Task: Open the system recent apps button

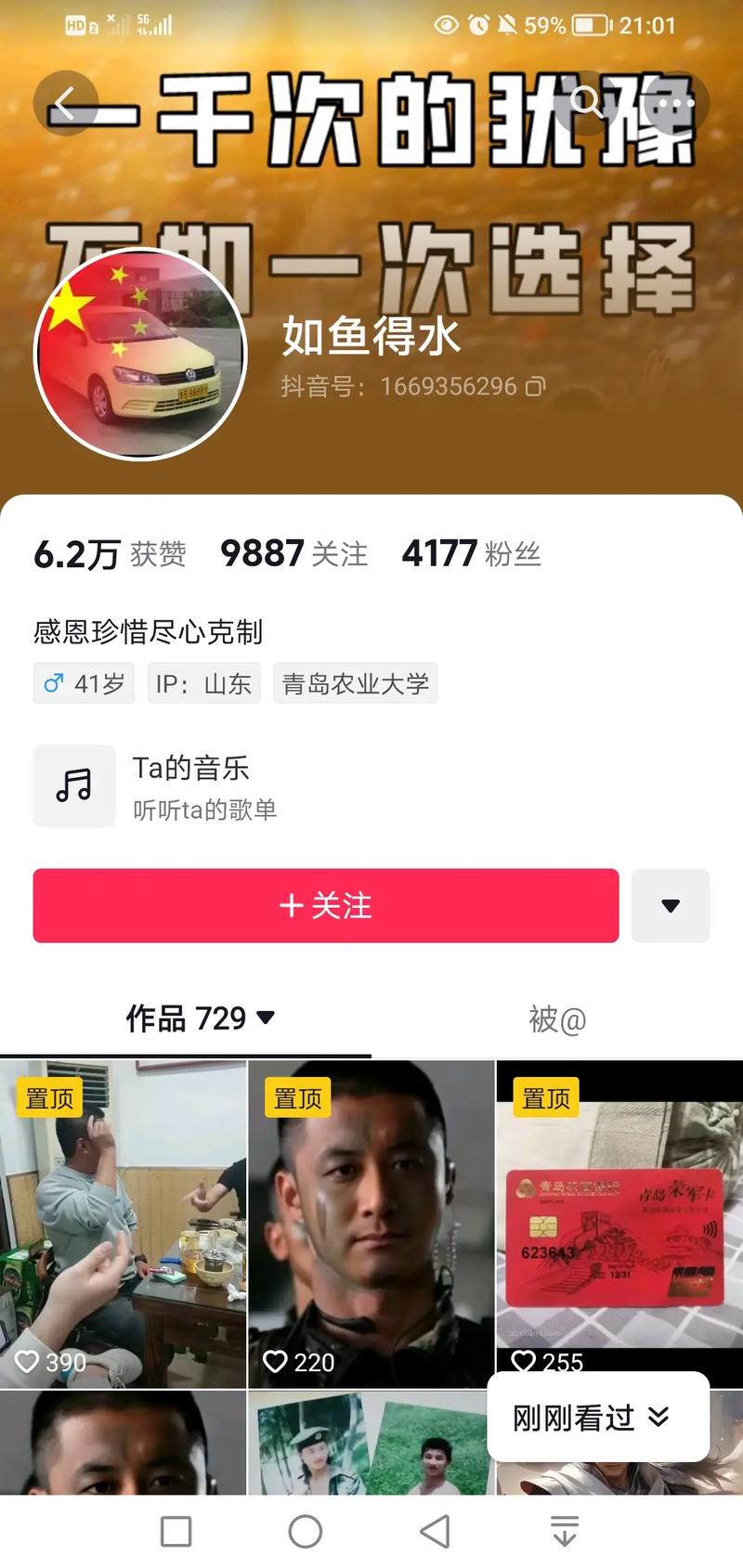Action: (x=176, y=1531)
